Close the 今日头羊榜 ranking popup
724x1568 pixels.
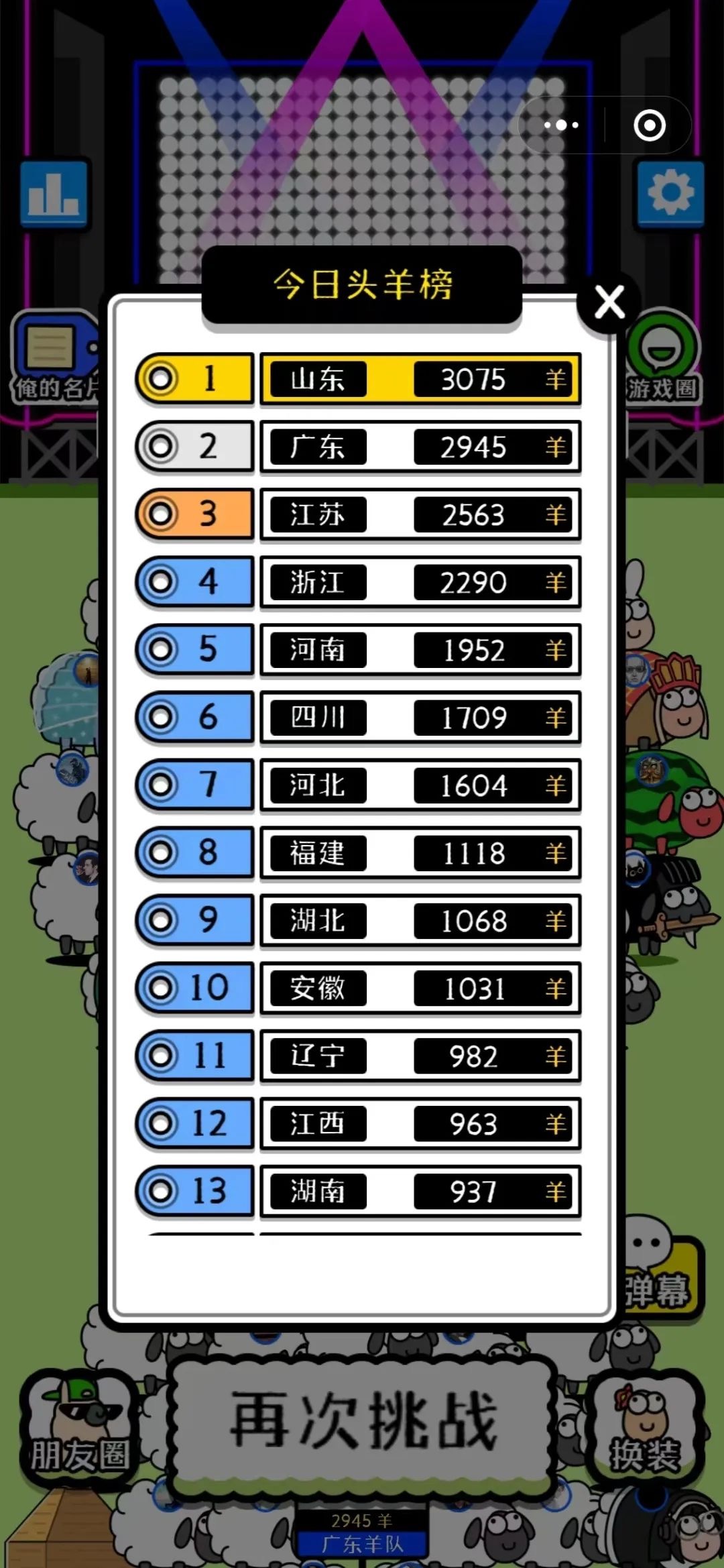click(609, 302)
